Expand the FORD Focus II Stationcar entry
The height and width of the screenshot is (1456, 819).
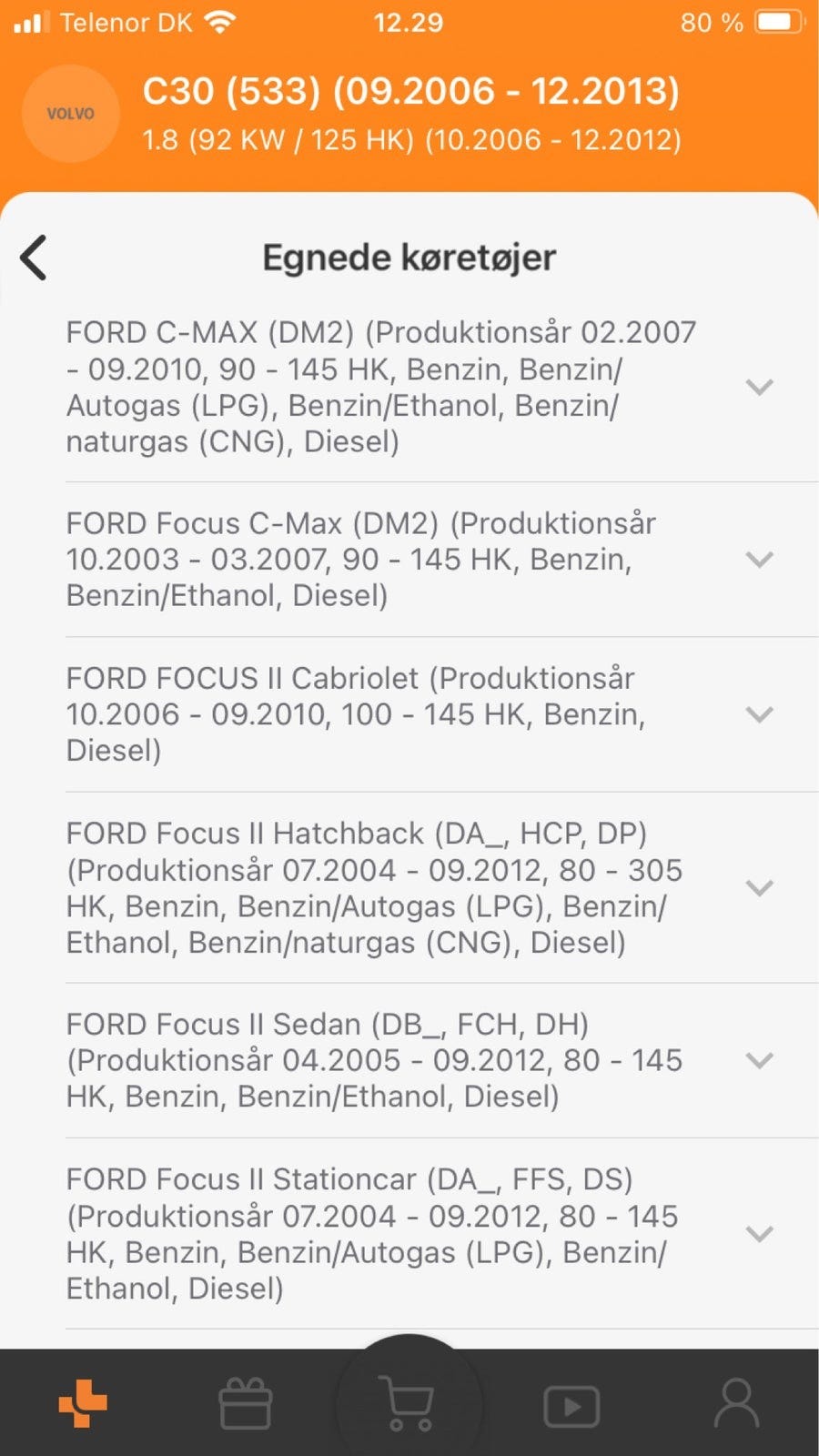pos(759,1234)
